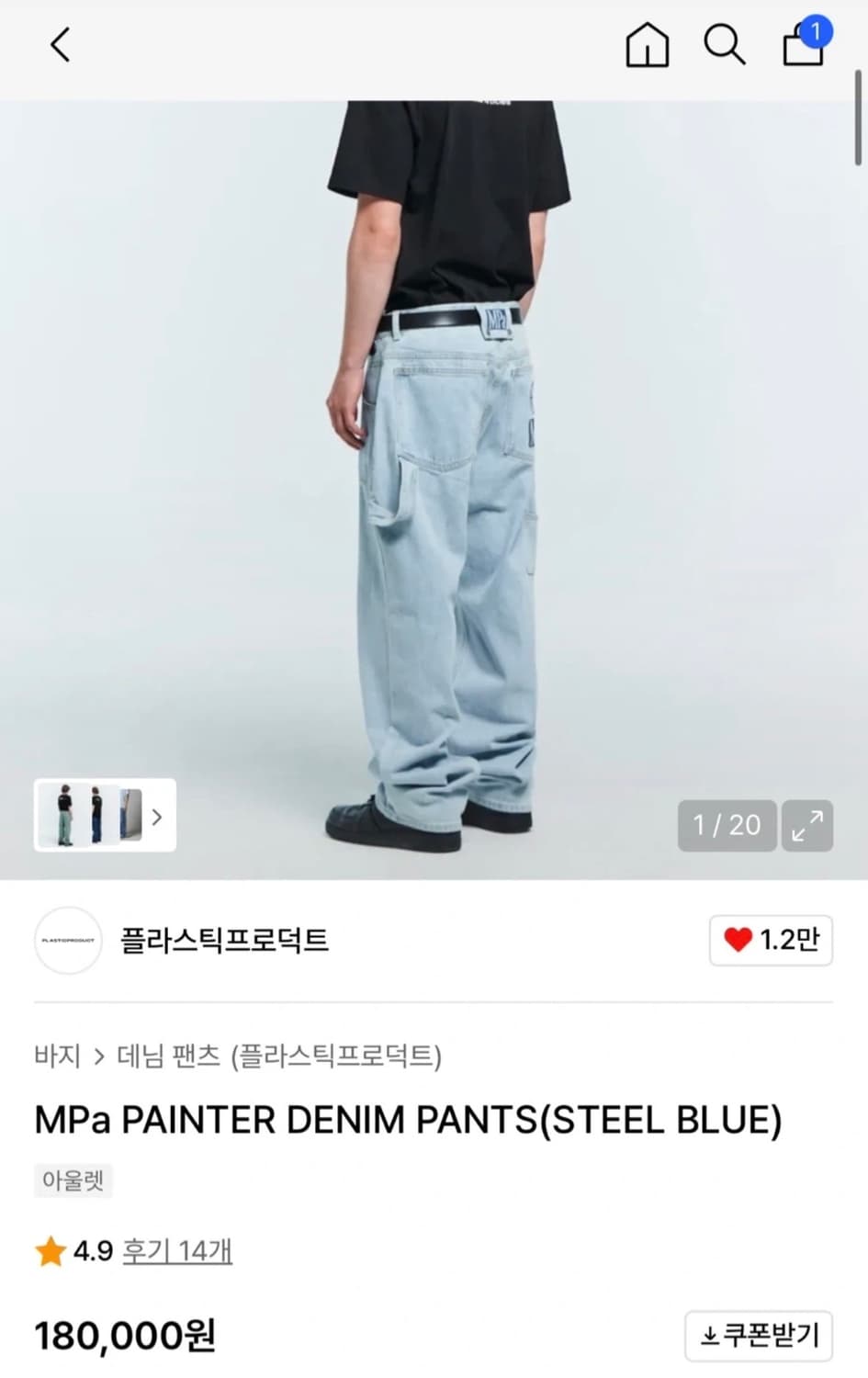
Task: Open search with the magnifier icon
Action: tap(726, 44)
